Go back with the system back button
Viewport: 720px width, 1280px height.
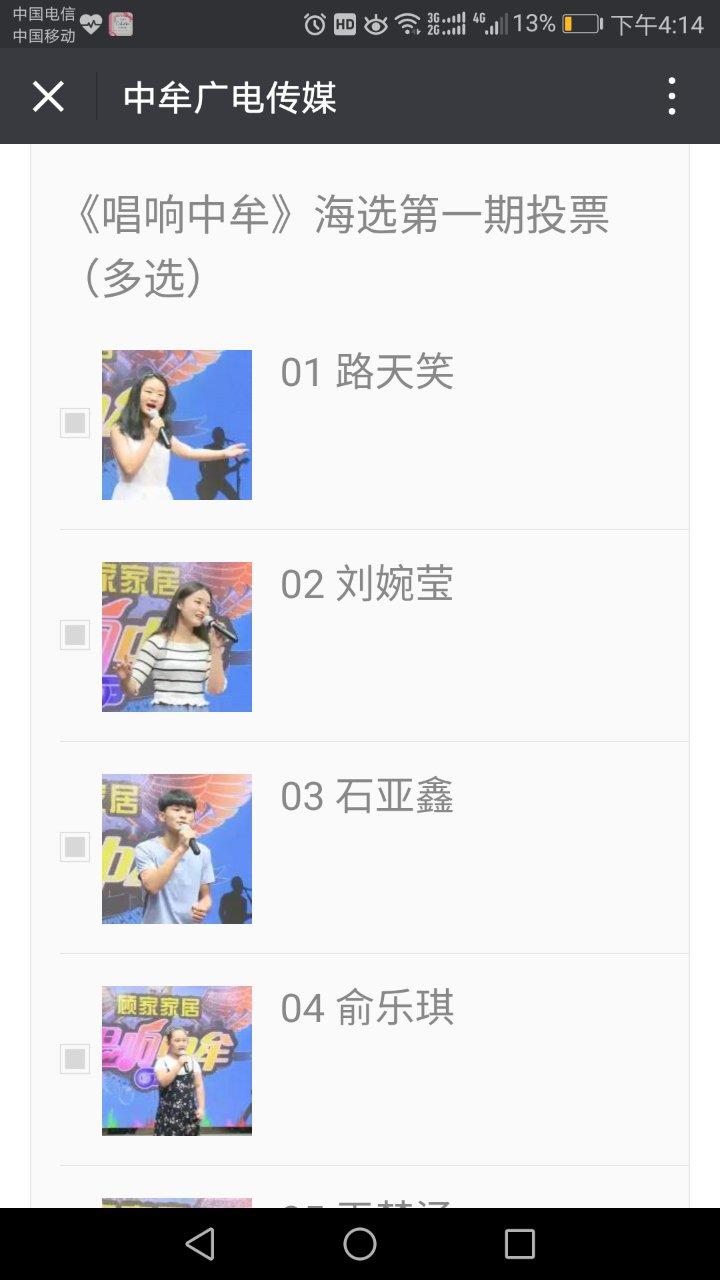coord(200,1244)
